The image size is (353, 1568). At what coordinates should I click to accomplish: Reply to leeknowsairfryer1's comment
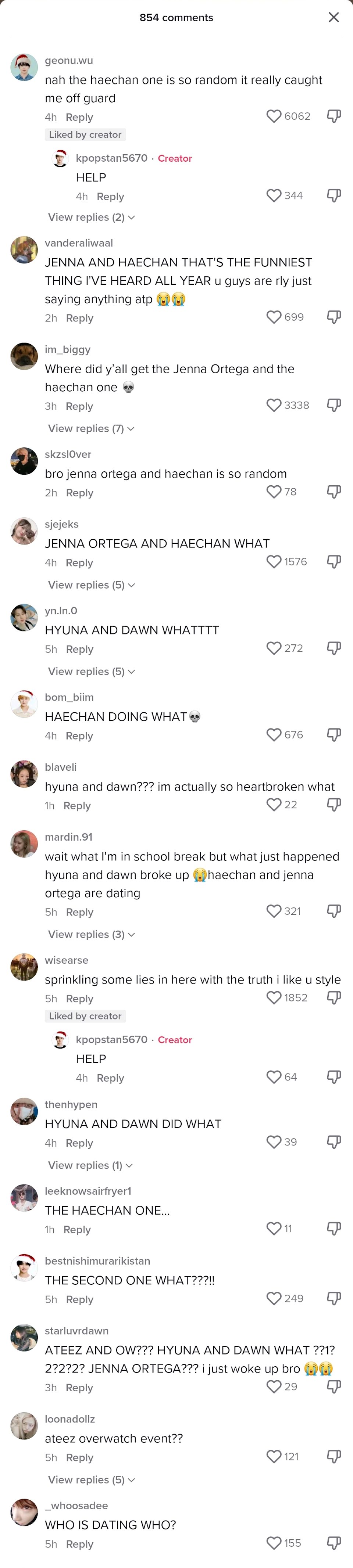[x=77, y=1230]
